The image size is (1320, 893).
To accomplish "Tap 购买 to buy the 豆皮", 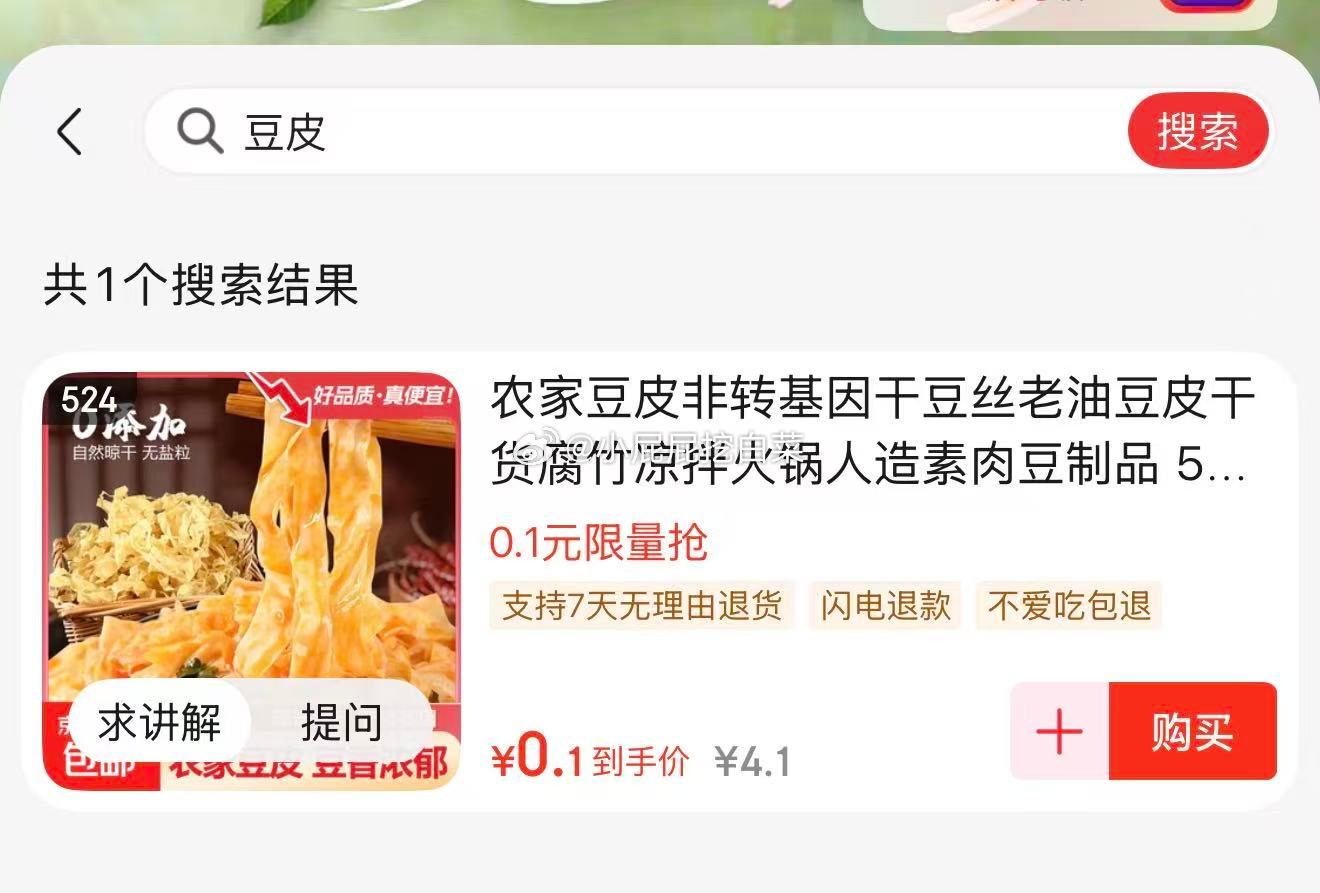I will pos(1192,732).
